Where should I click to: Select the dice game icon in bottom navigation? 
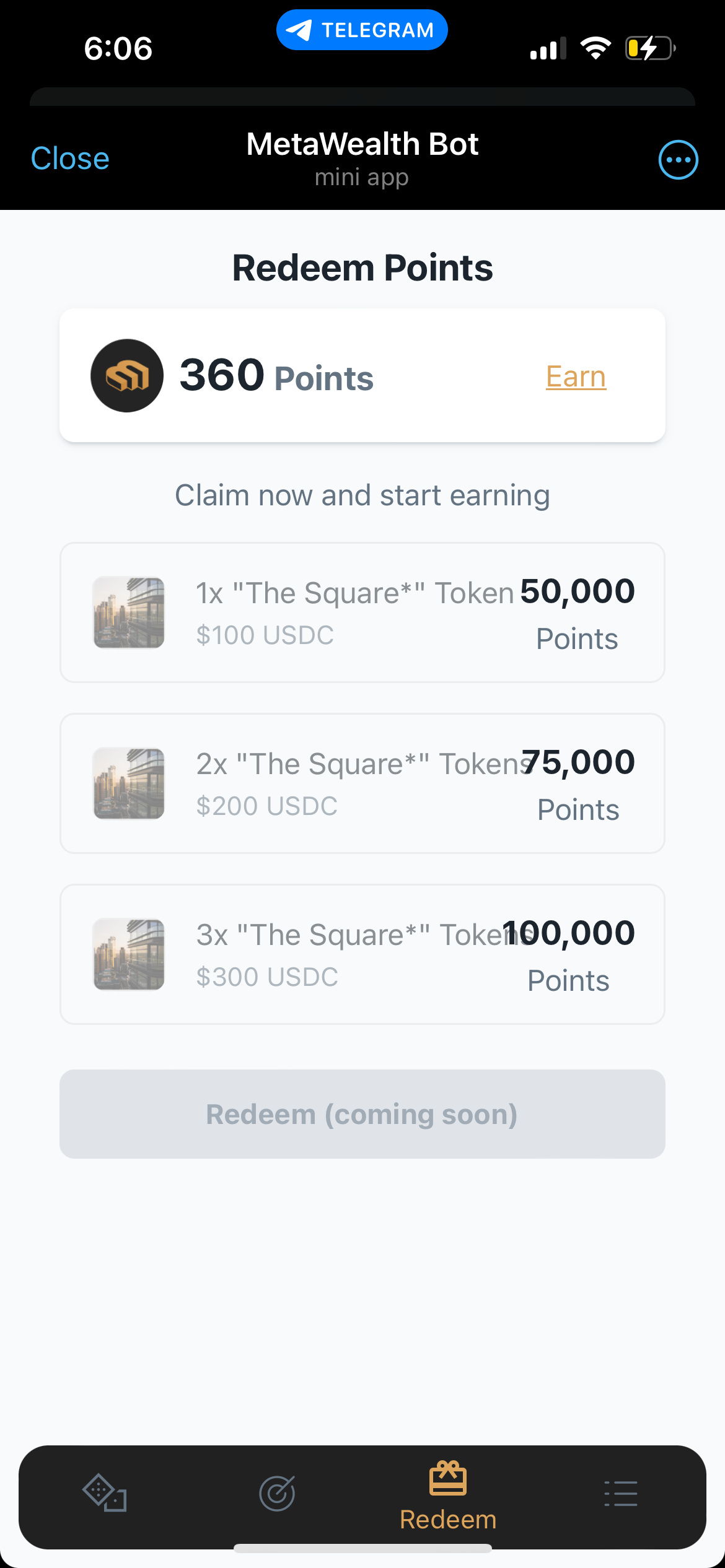click(x=104, y=1493)
